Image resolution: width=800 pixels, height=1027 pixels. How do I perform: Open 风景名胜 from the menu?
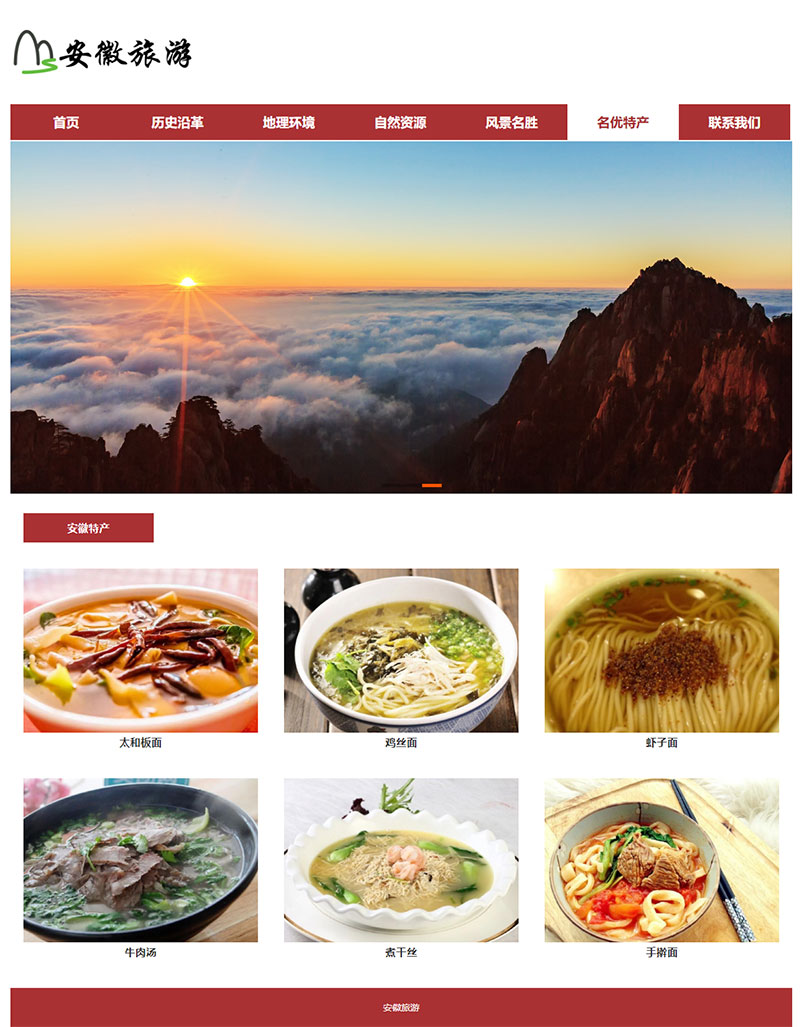(x=511, y=123)
